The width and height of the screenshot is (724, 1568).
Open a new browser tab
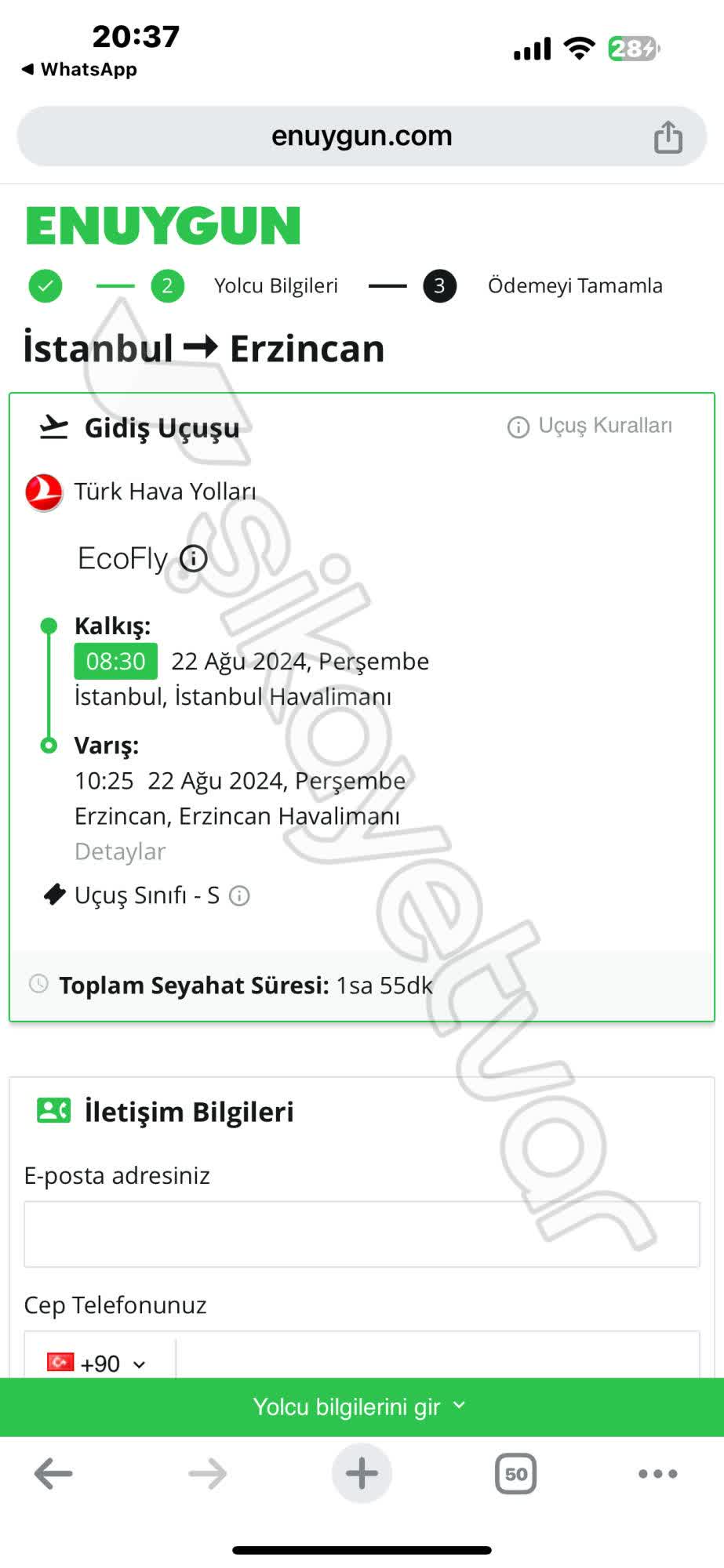(362, 1473)
